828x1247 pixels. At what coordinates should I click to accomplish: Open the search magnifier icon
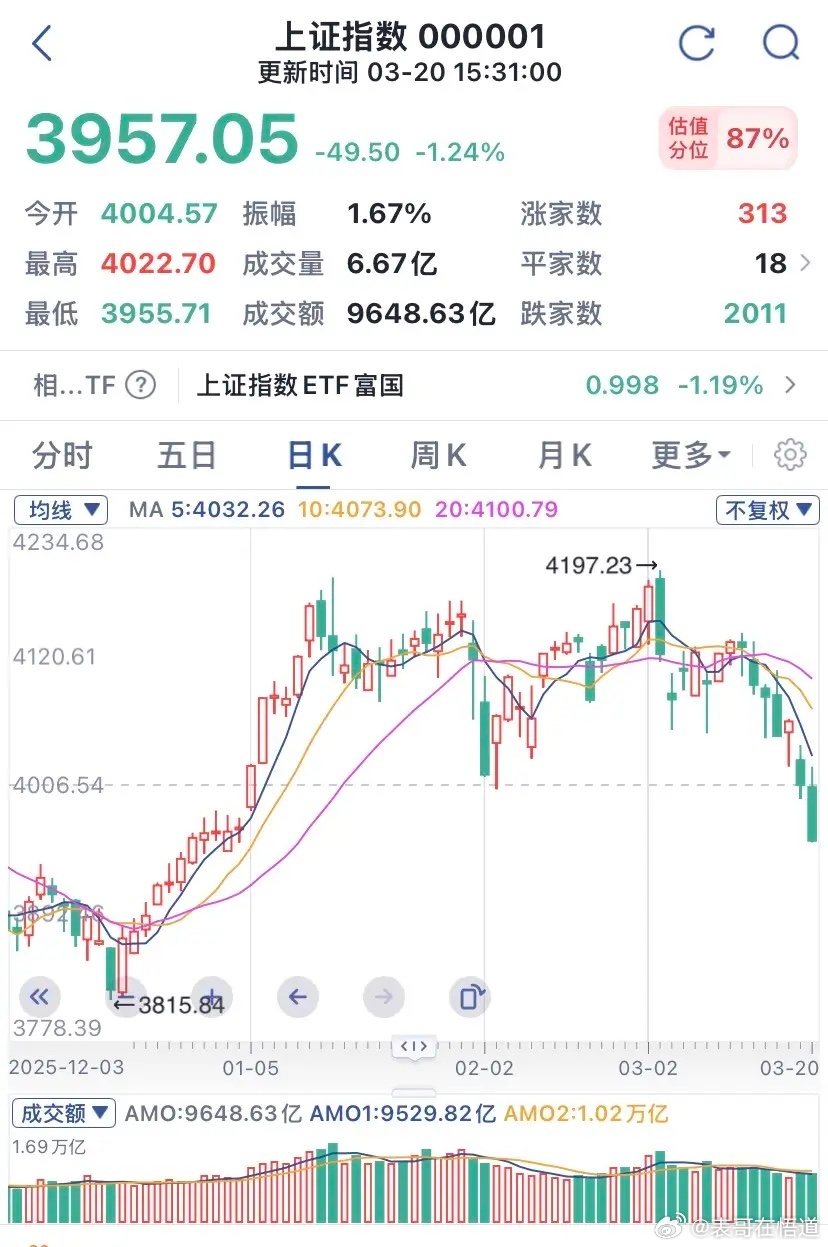point(781,44)
